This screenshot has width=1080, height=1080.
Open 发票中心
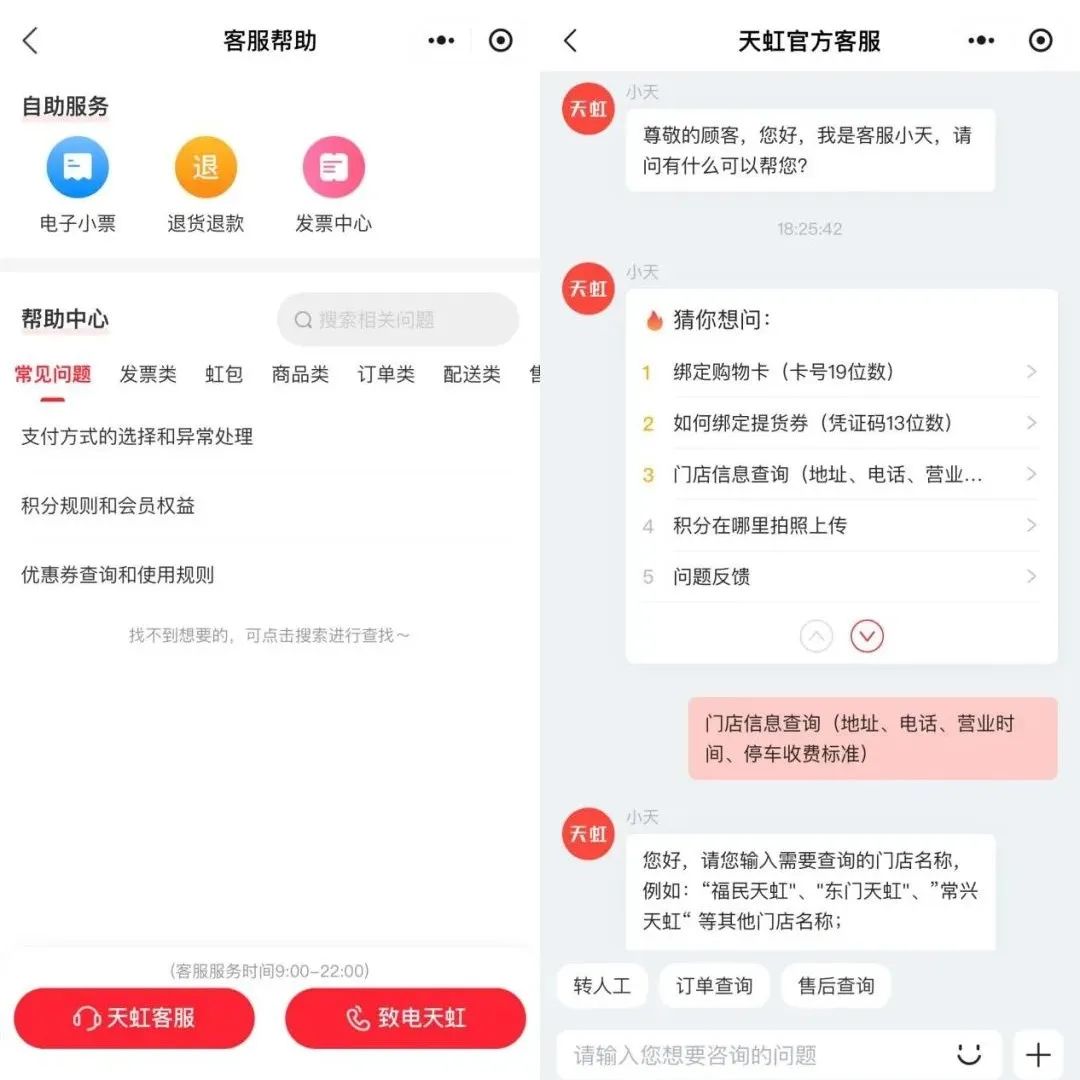[x=334, y=168]
